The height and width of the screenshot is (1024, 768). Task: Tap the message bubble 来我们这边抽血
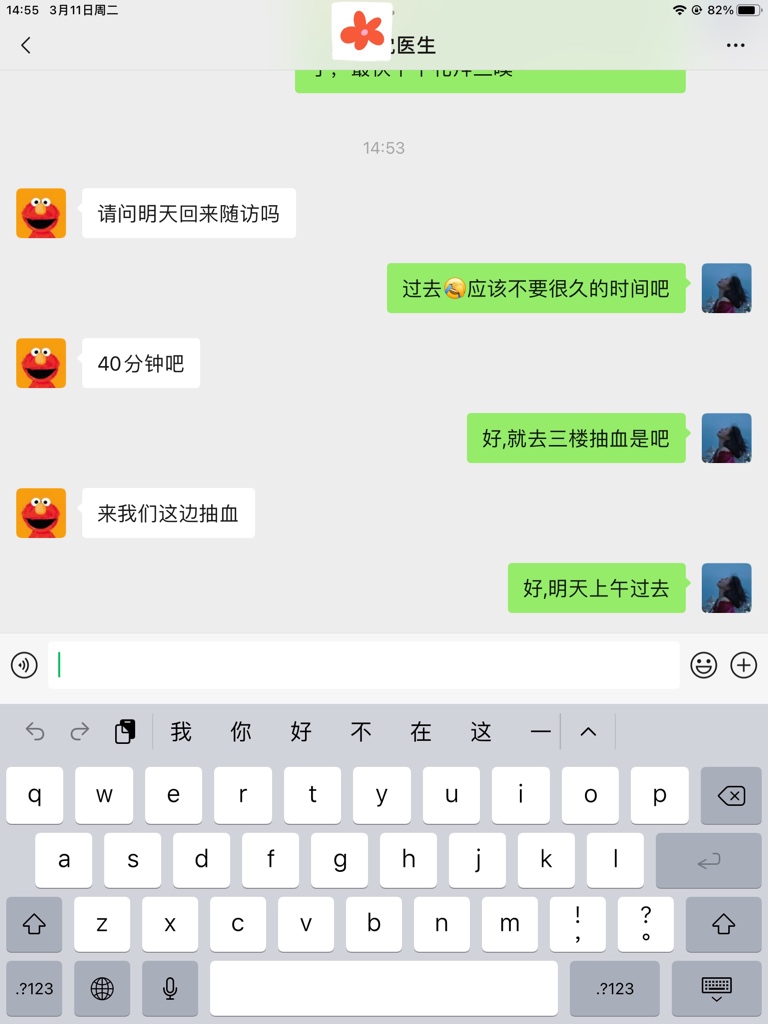coord(168,513)
